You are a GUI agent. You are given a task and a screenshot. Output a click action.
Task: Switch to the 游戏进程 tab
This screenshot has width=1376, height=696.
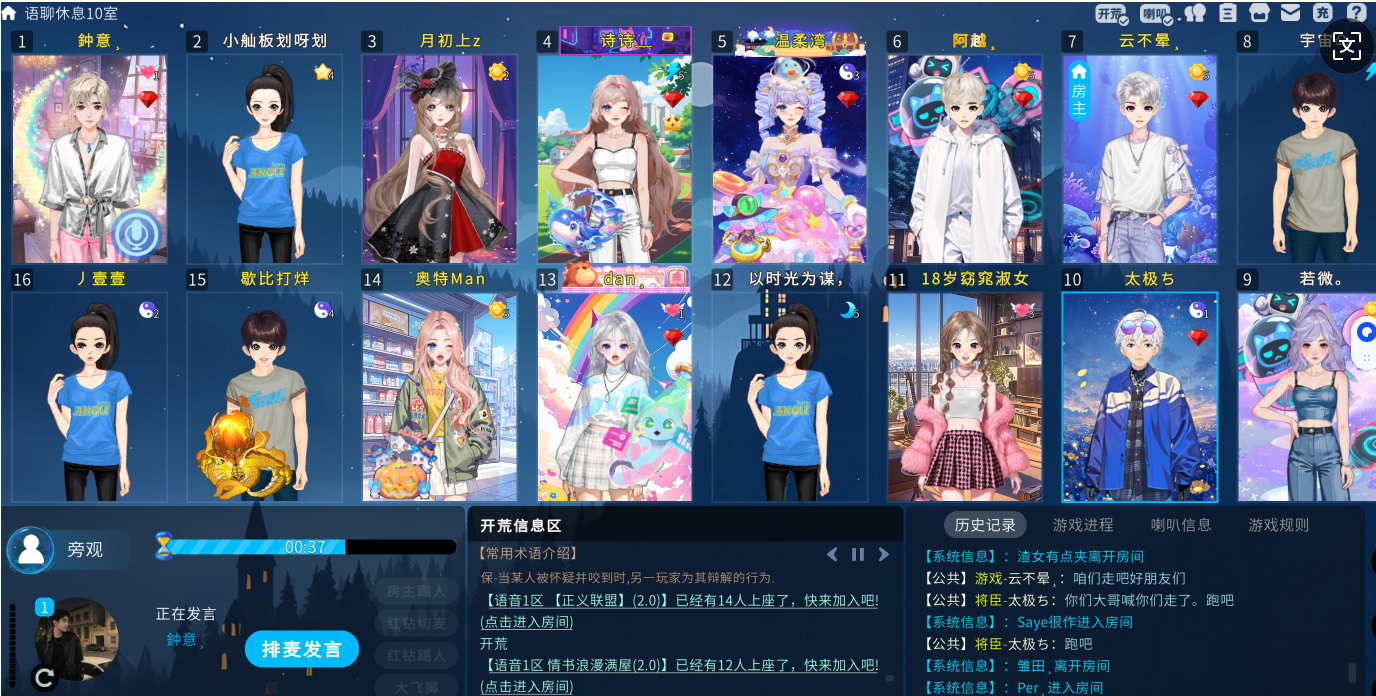1082,525
